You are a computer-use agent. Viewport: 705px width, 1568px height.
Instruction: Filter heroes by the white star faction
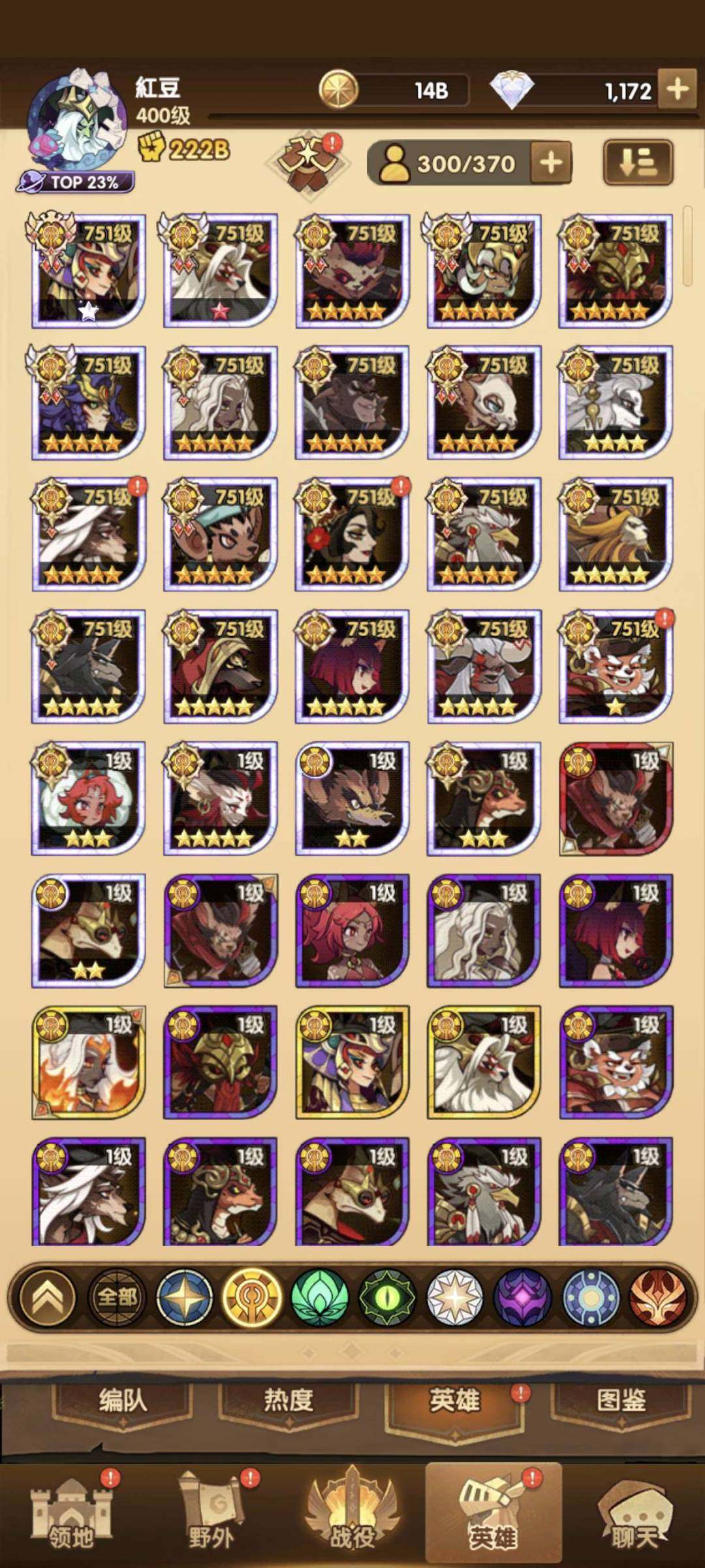pos(455,1297)
